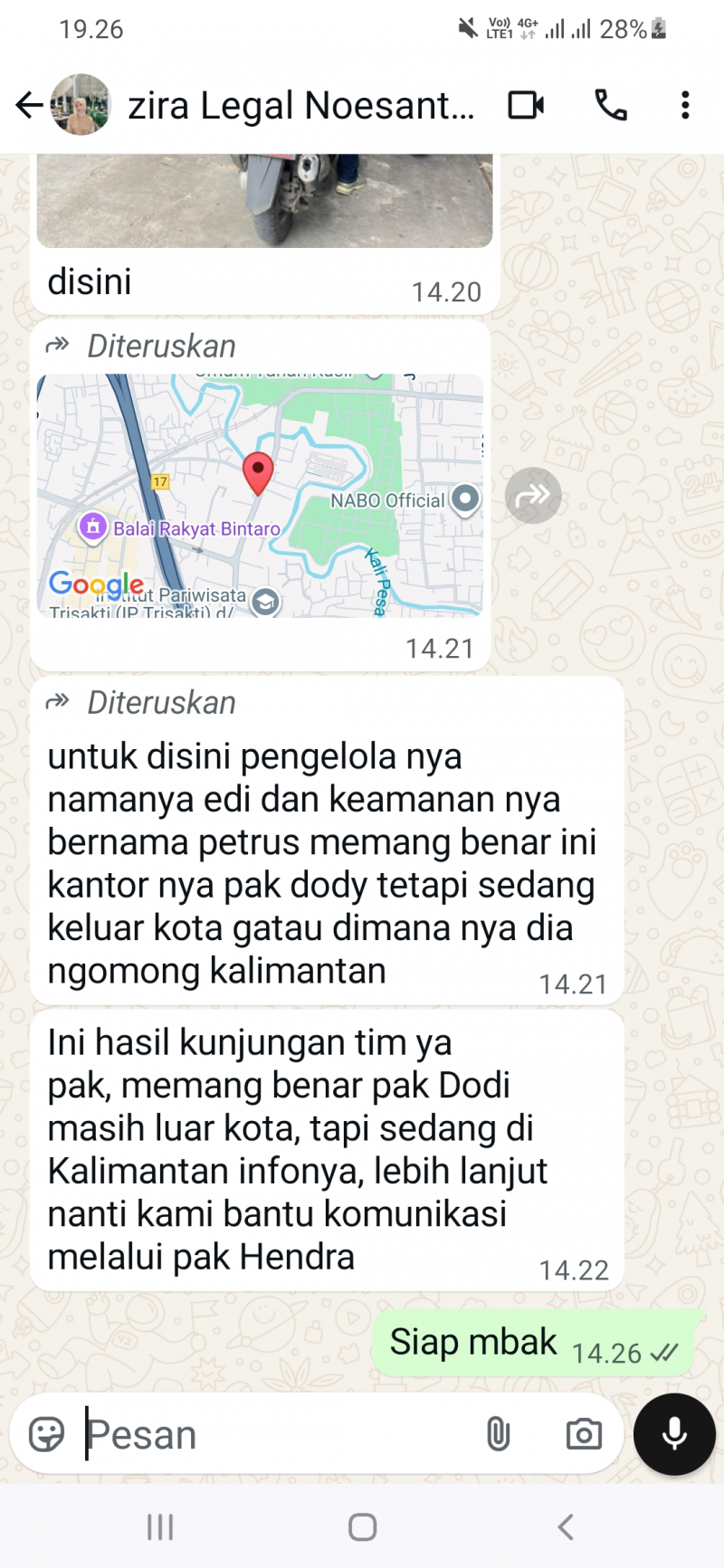Focus the Pesan message field
724x1568 pixels.
pyautogui.click(x=271, y=1433)
